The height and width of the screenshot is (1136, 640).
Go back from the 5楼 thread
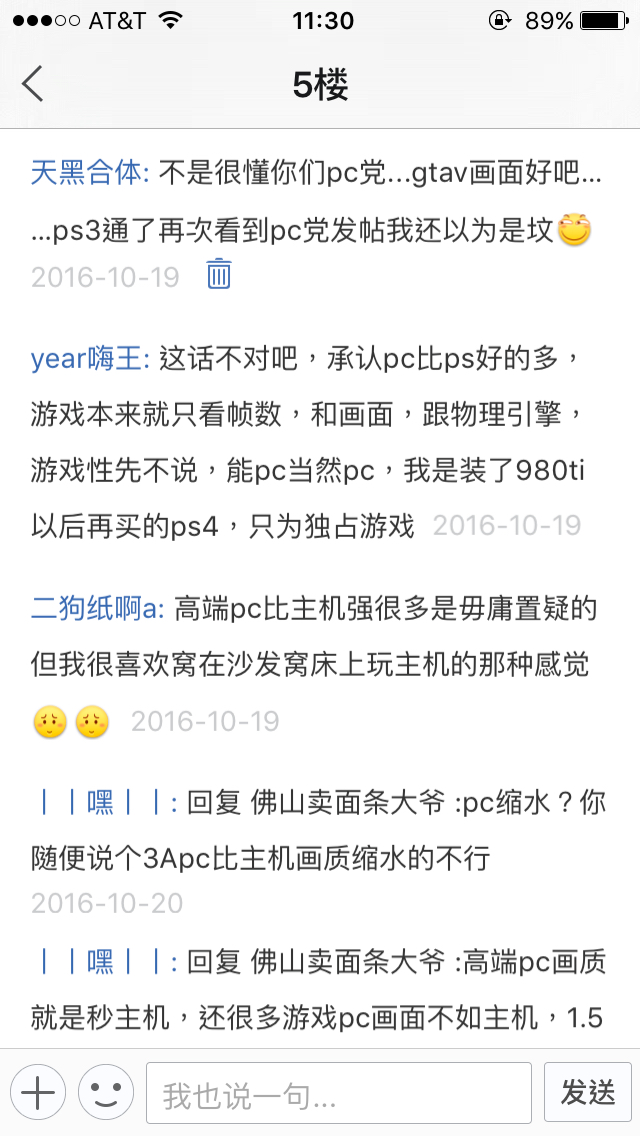(33, 84)
